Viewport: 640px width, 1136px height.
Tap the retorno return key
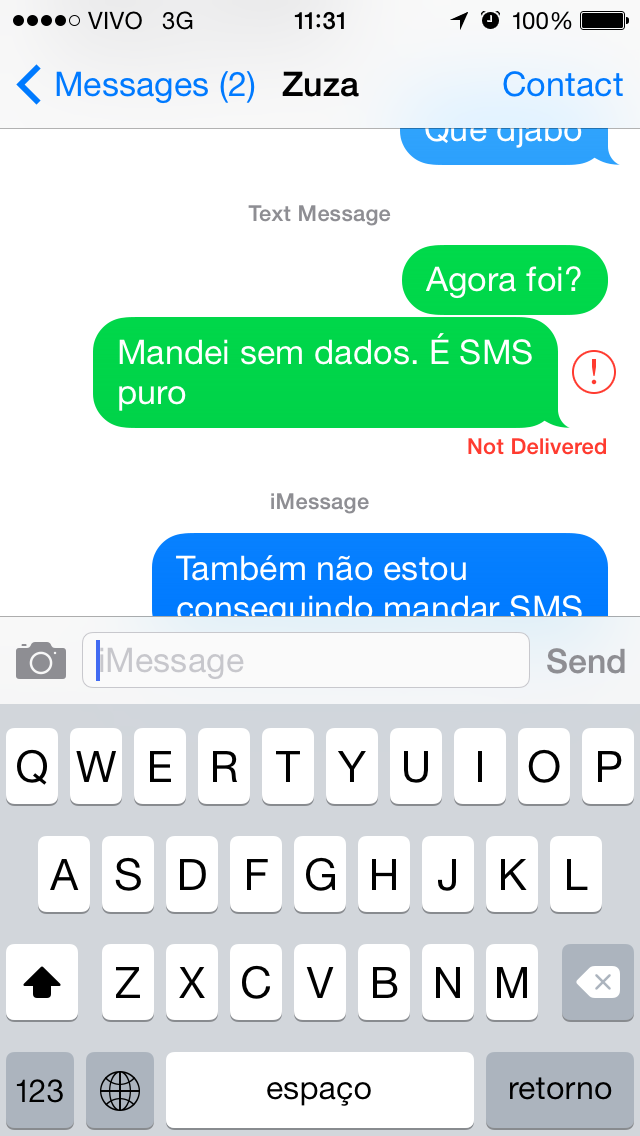(559, 1089)
